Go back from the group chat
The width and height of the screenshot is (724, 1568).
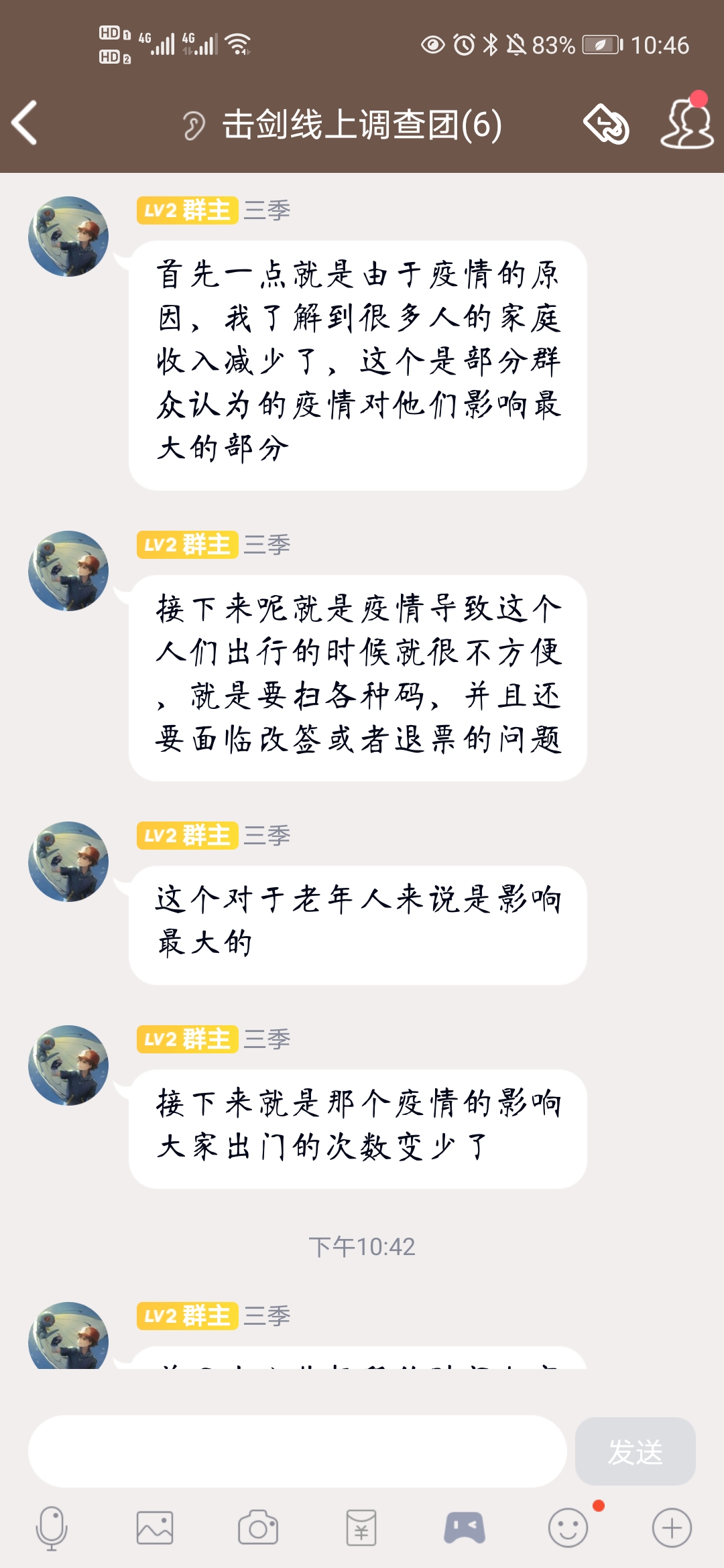tap(25, 123)
